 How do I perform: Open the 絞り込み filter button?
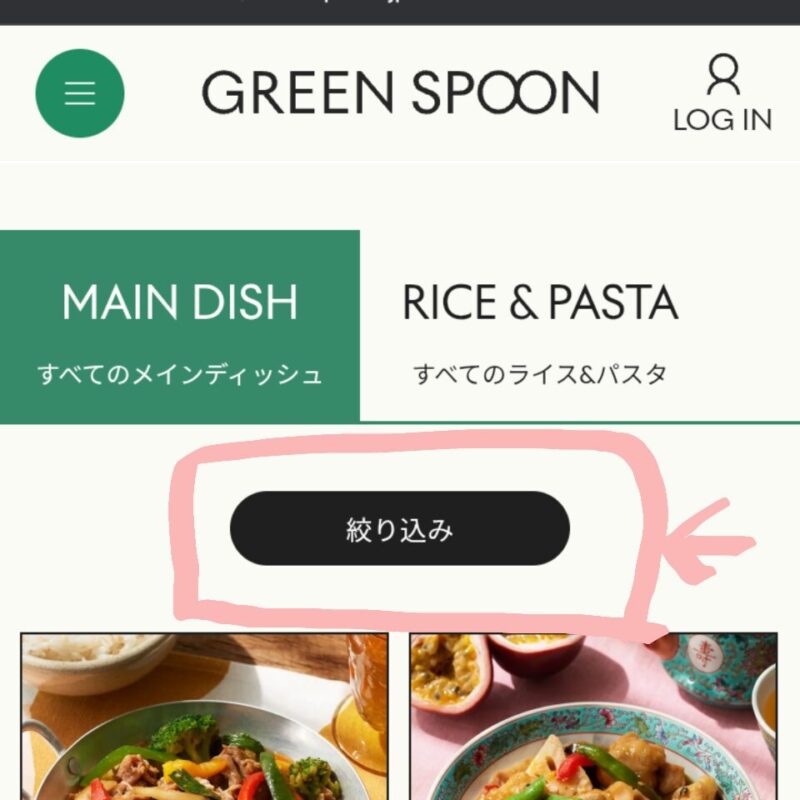(x=400, y=529)
